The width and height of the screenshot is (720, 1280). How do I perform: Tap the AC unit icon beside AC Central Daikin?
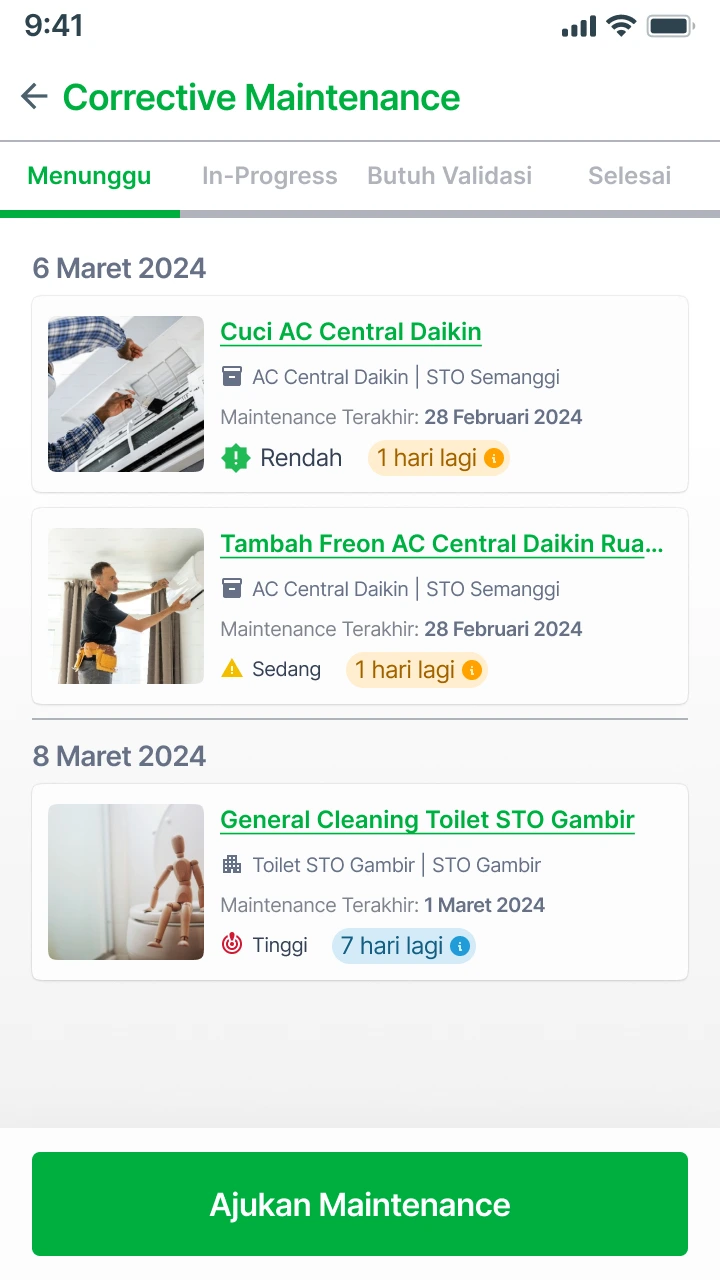click(231, 377)
